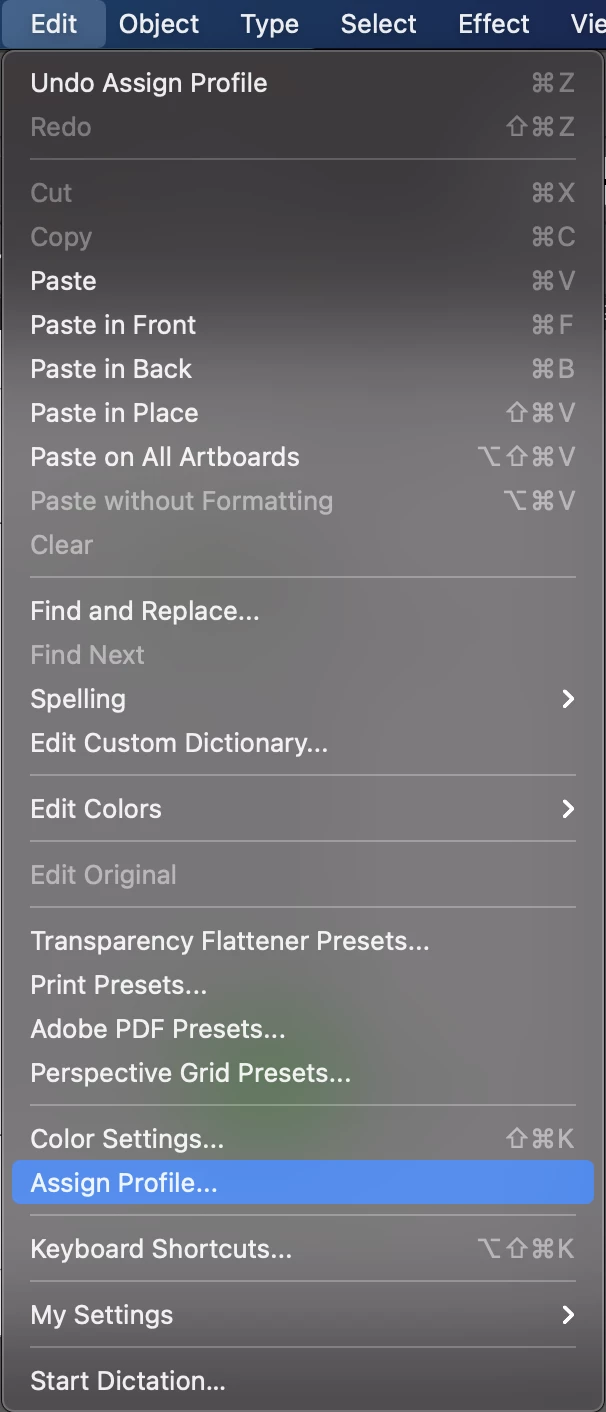Select Undo Assign Profile
The height and width of the screenshot is (1412, 606).
pos(149,83)
